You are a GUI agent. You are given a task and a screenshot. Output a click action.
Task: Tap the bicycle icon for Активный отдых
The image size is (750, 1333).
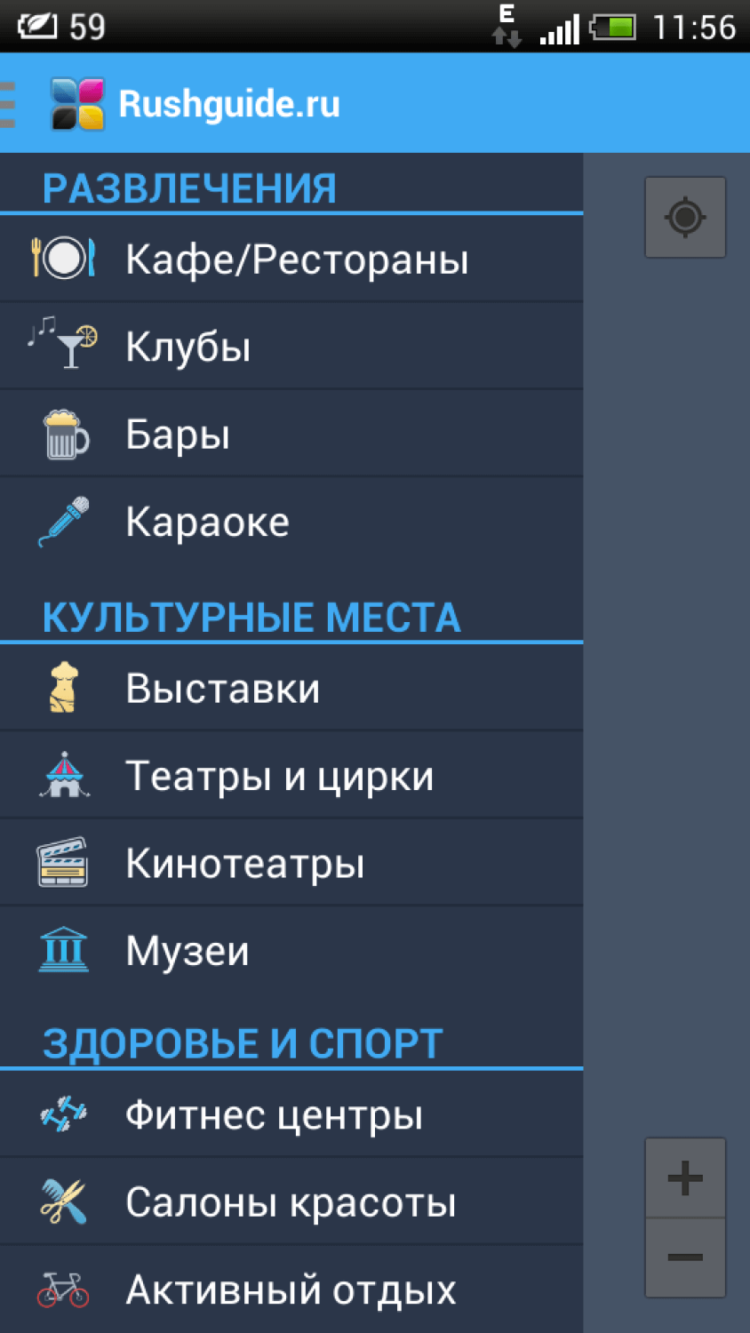click(64, 1289)
